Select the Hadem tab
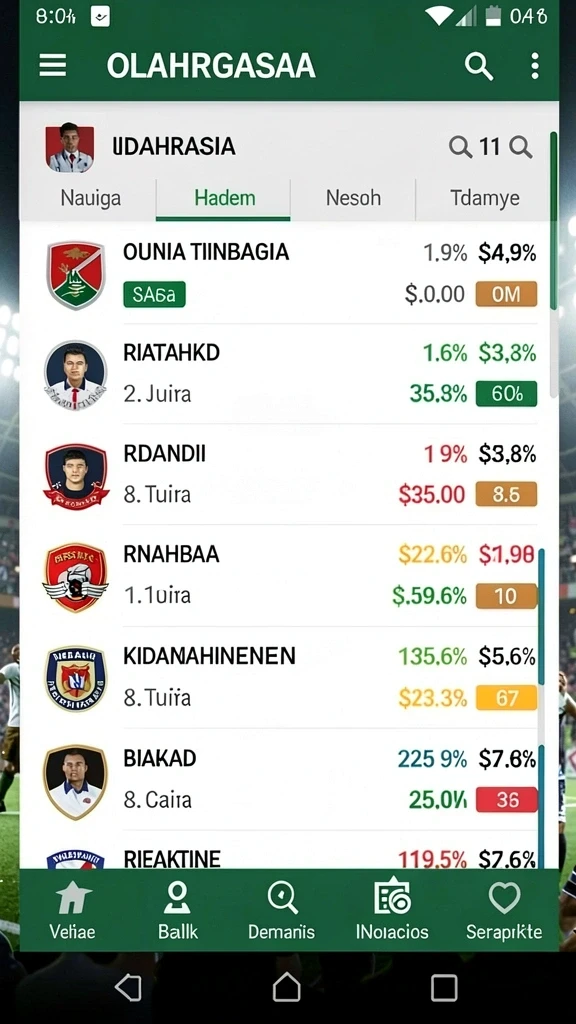This screenshot has height=1024, width=576. point(224,198)
